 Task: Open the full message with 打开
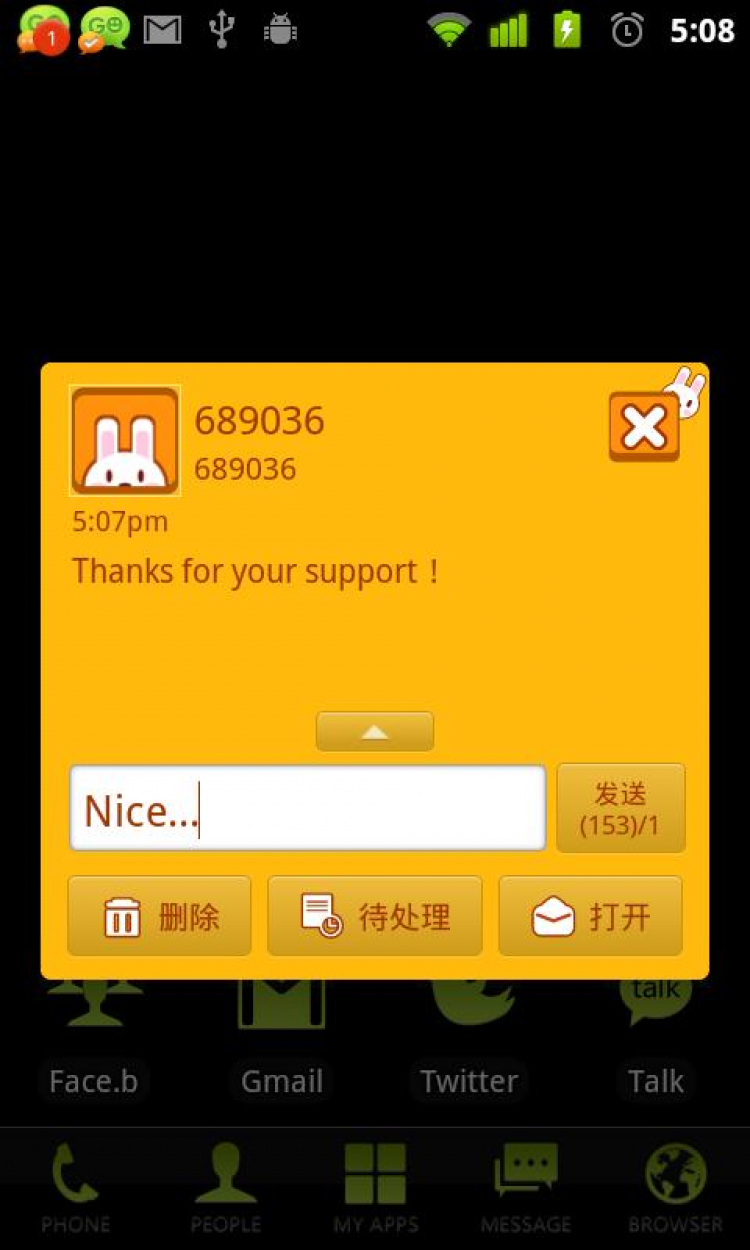click(x=590, y=916)
